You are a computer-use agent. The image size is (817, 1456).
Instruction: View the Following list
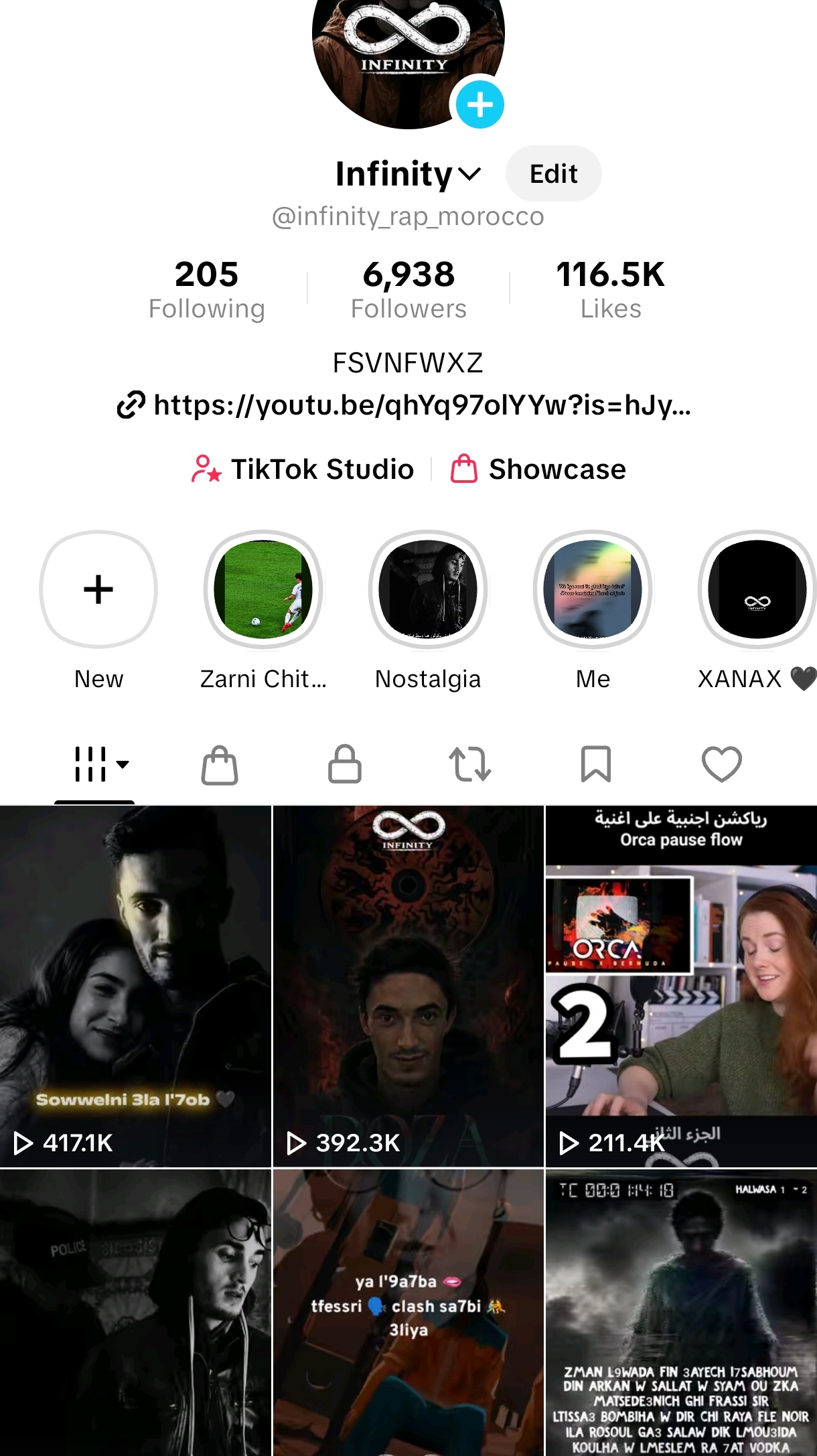(x=207, y=289)
